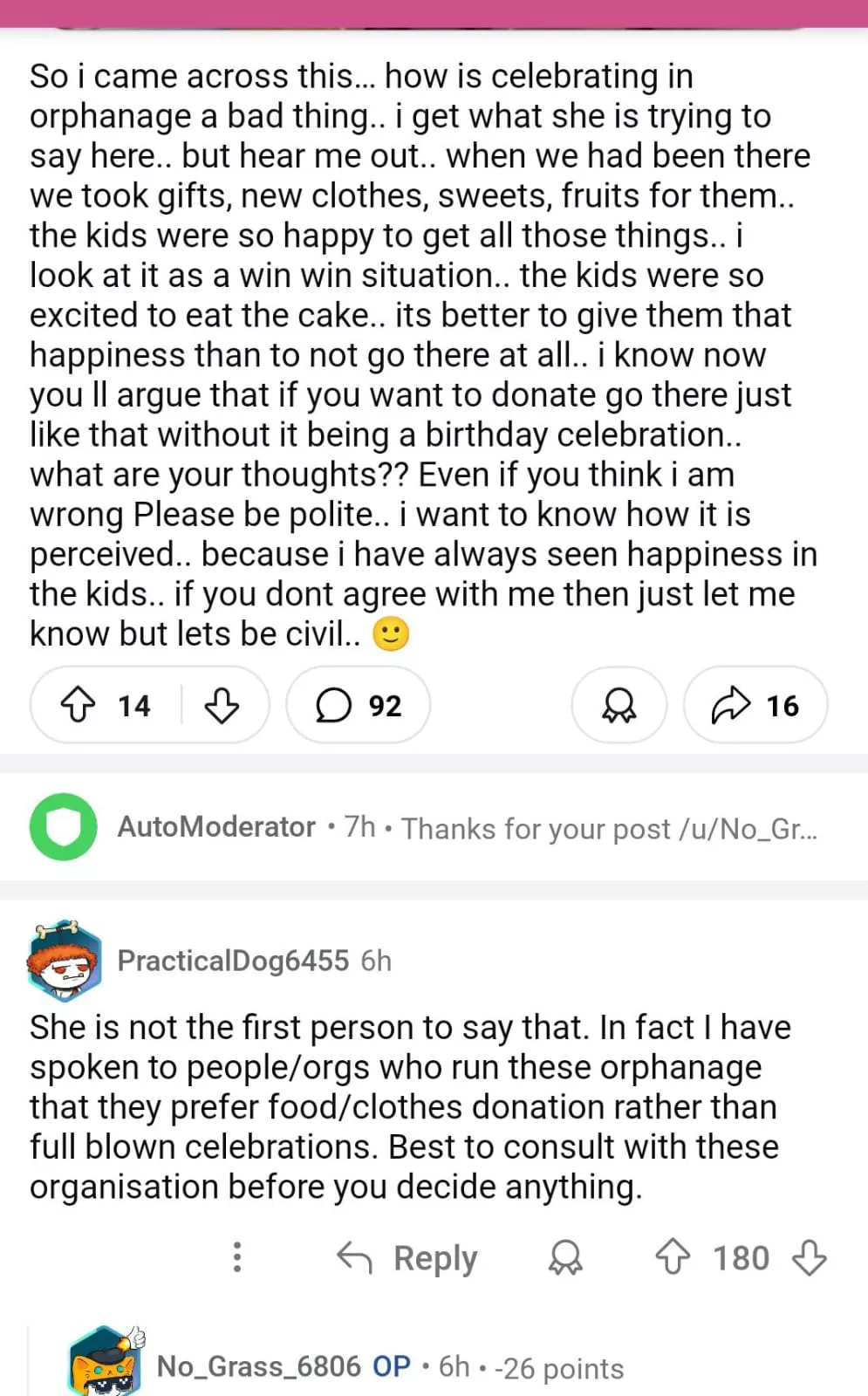Image resolution: width=868 pixels, height=1396 pixels.
Task: Open PracticalDog6455's profile
Action: tap(233, 961)
